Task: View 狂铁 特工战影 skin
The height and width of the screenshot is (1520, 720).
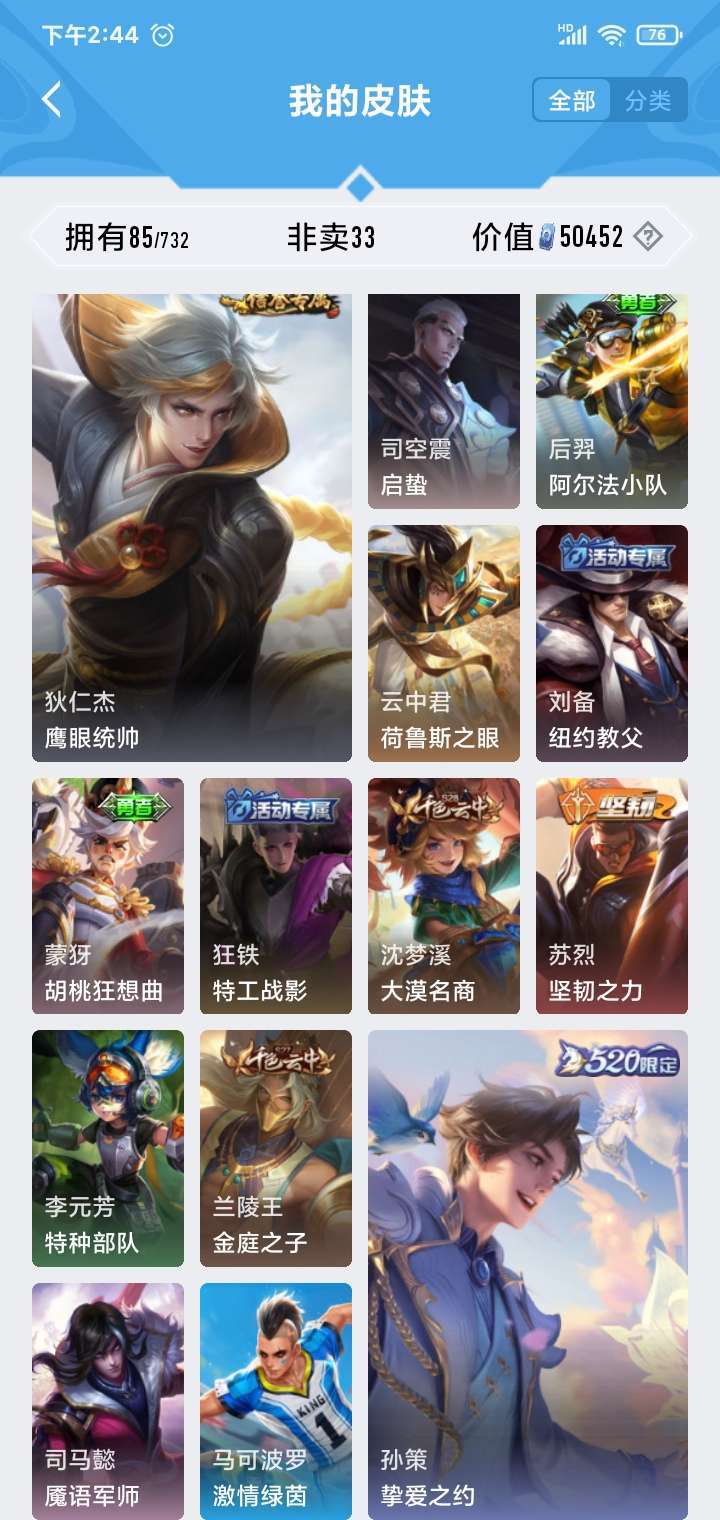Action: click(276, 896)
